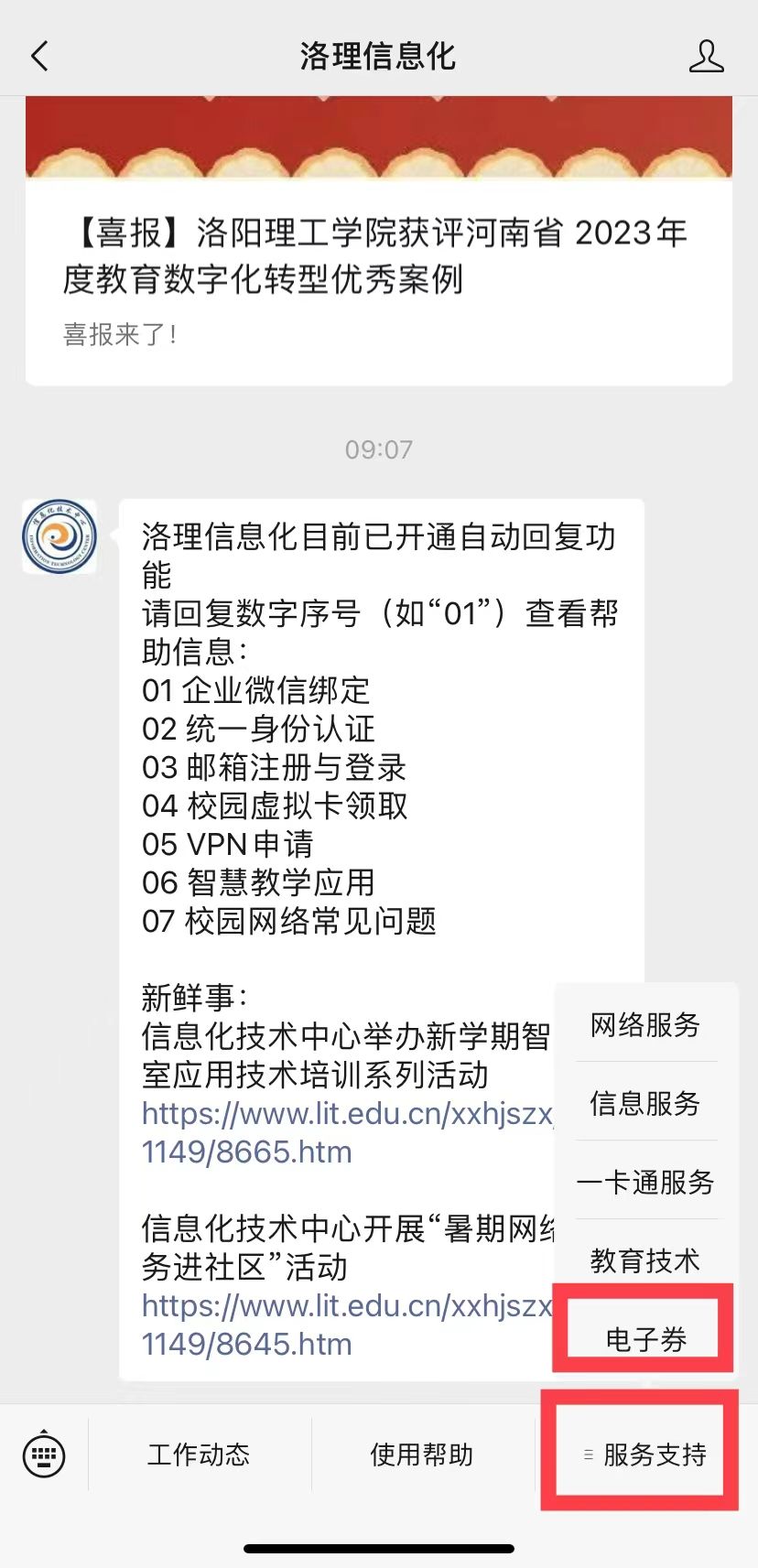Choose 教育技术 menu item
Image resolution: width=758 pixels, height=1568 pixels.
645,1260
